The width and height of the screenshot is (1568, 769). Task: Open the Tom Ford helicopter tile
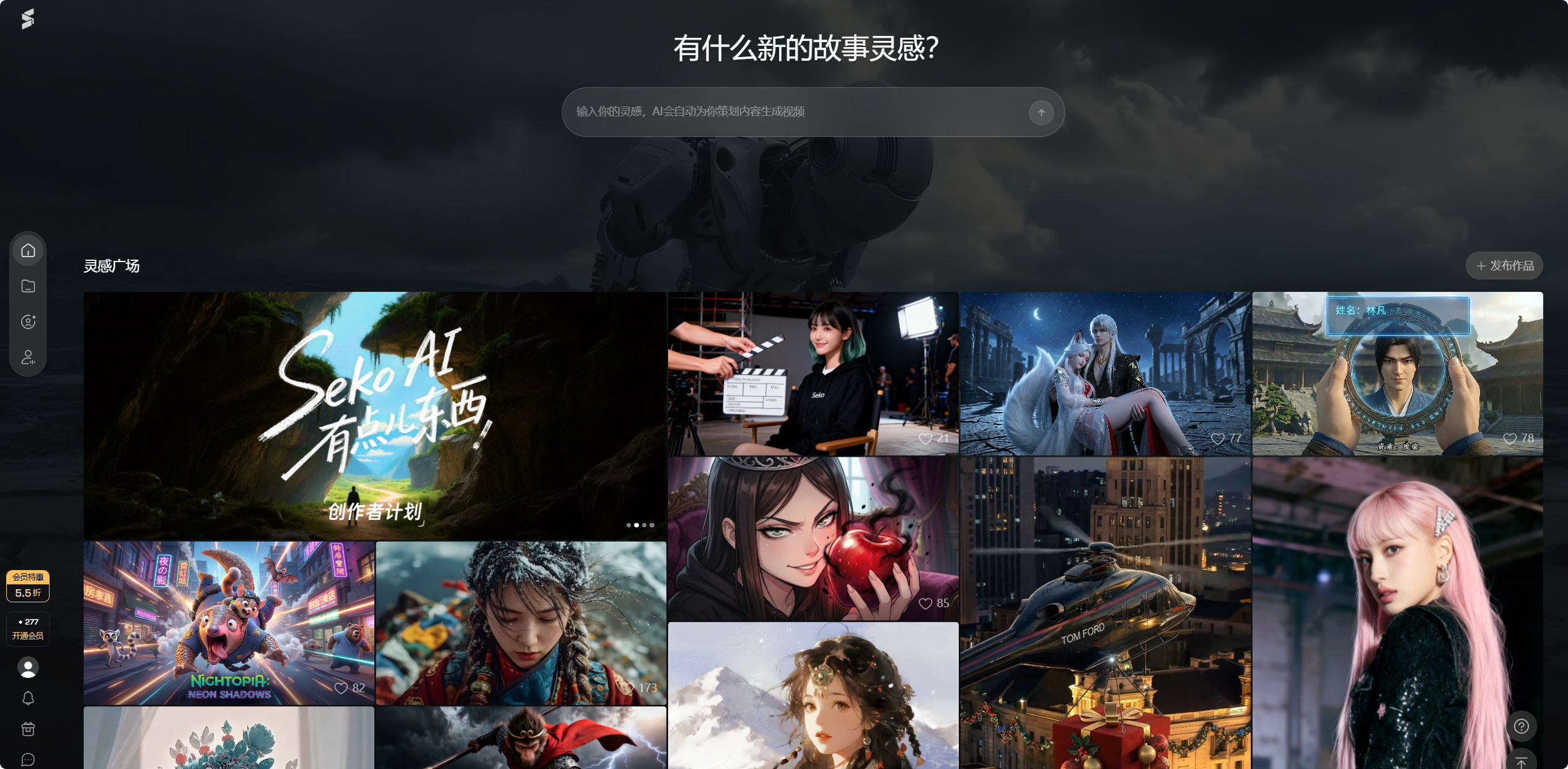pos(1104,612)
